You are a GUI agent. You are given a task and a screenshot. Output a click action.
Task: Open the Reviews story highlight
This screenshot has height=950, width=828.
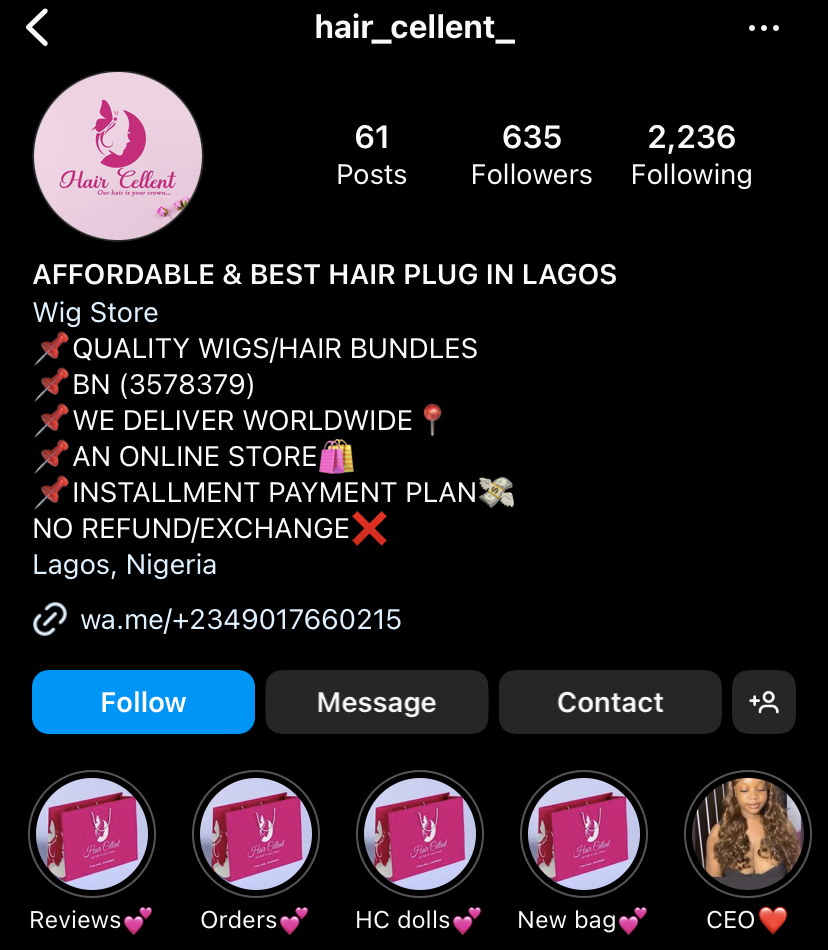pos(92,835)
